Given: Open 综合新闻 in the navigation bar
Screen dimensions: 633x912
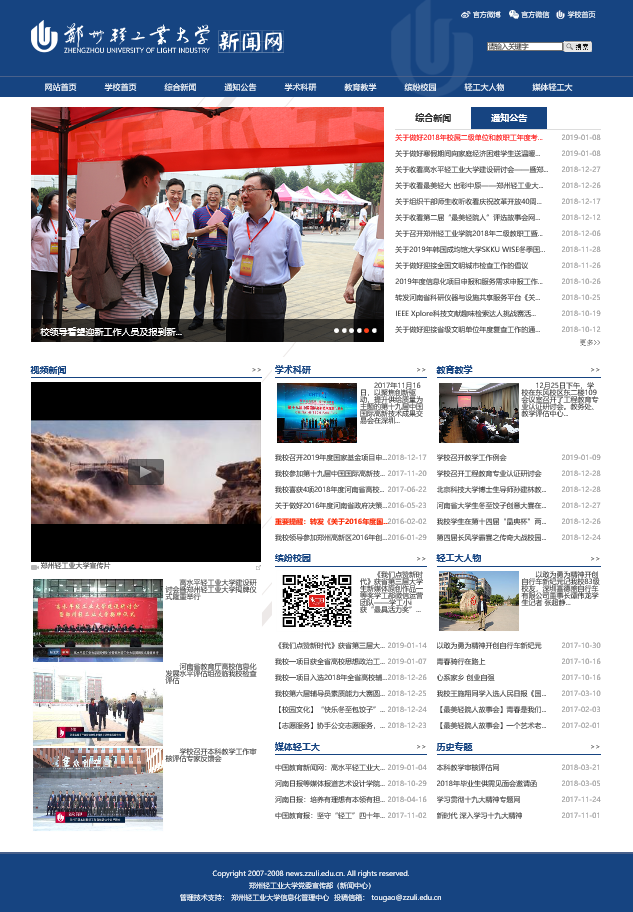Looking at the screenshot, I should [181, 88].
